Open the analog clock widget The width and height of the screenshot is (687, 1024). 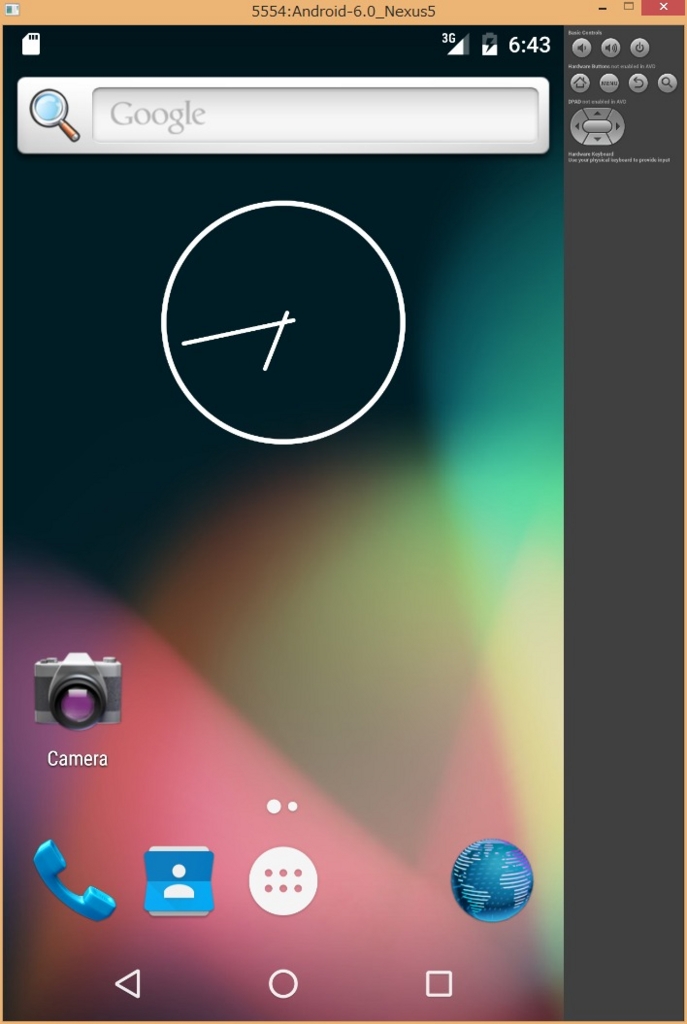pos(283,322)
